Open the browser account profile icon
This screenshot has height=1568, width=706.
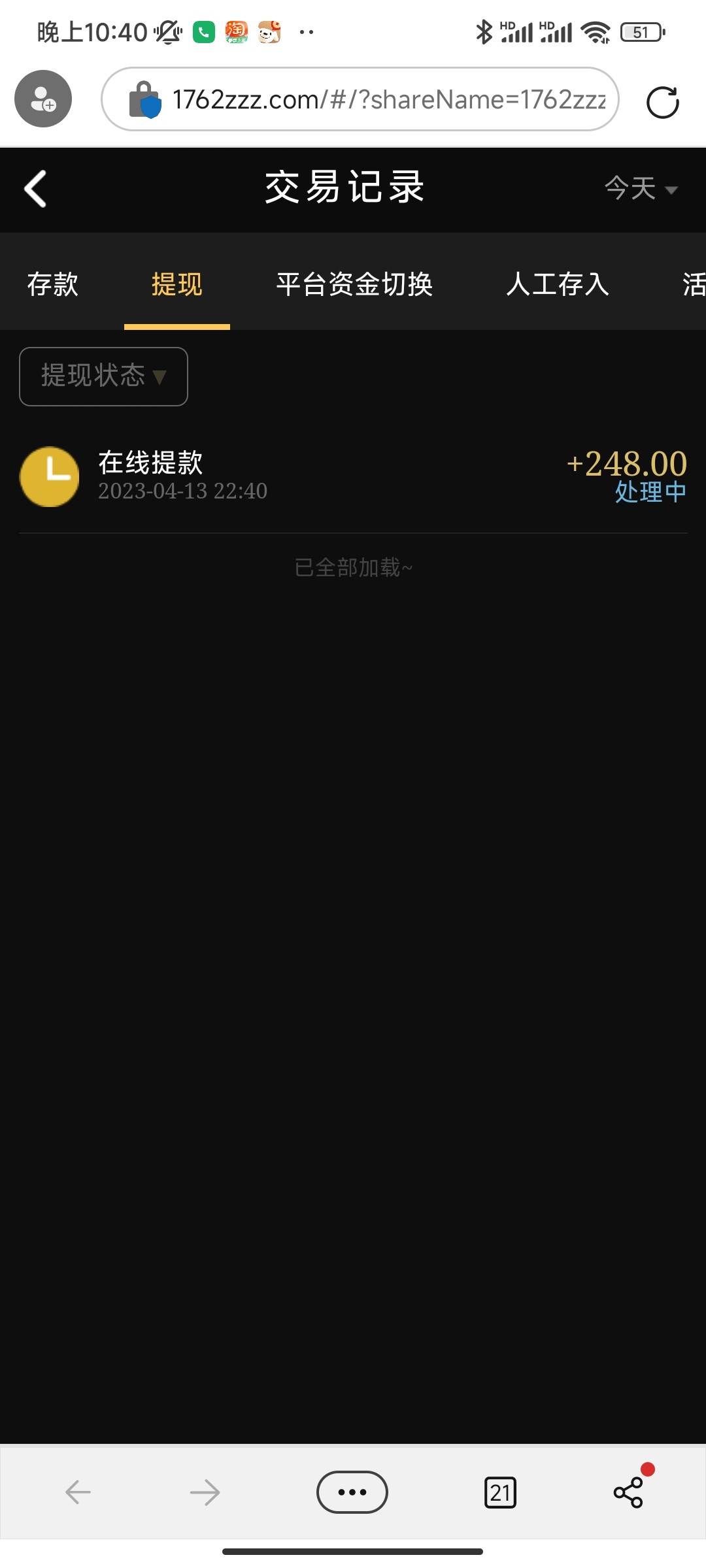coord(43,99)
